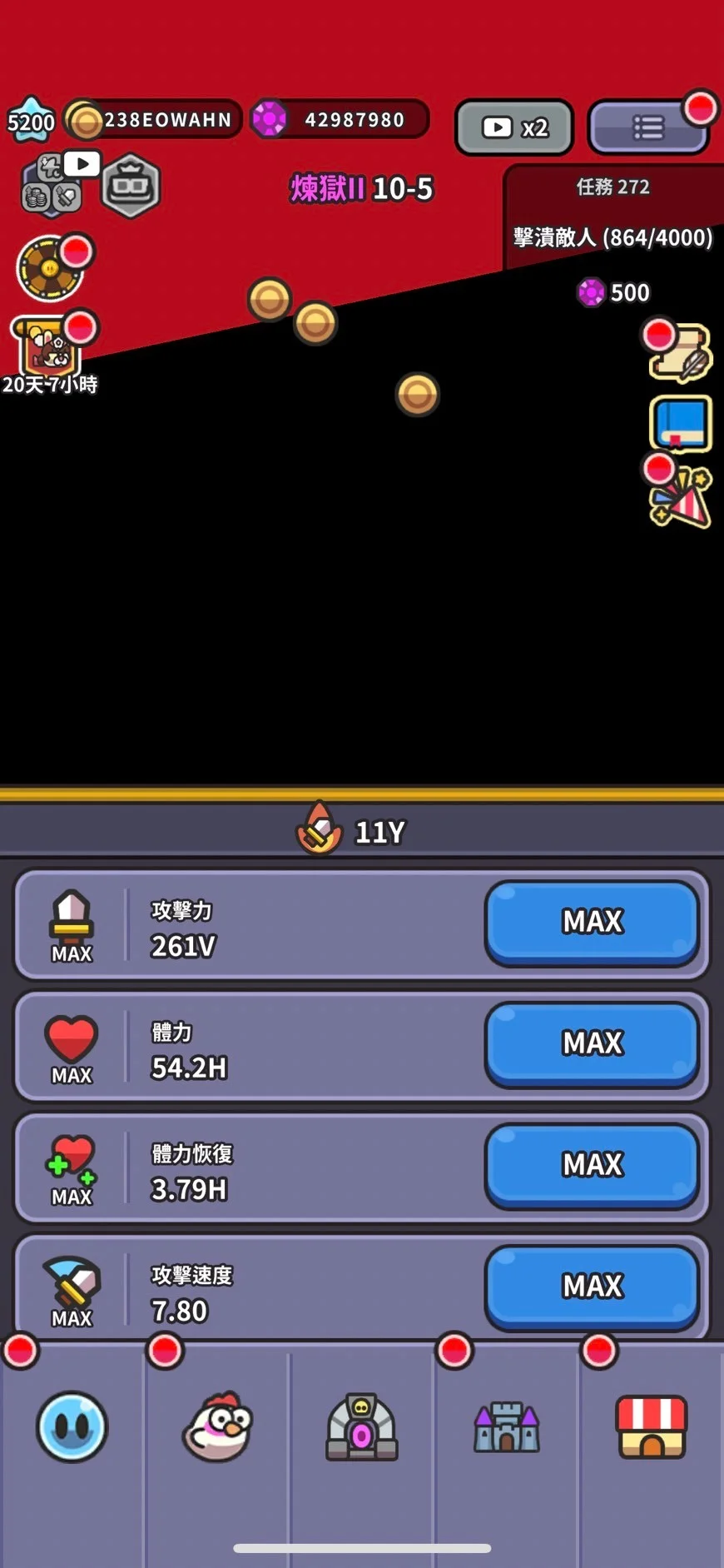This screenshot has height=1568, width=724.
Task: Open the scroll and quill icon
Action: [680, 353]
